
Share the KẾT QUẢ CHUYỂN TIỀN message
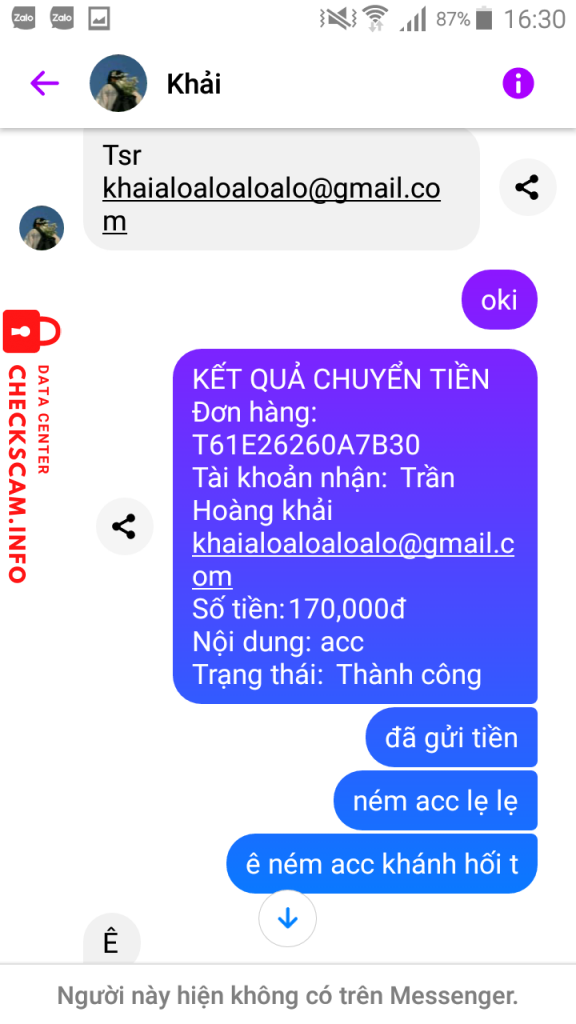(x=124, y=526)
